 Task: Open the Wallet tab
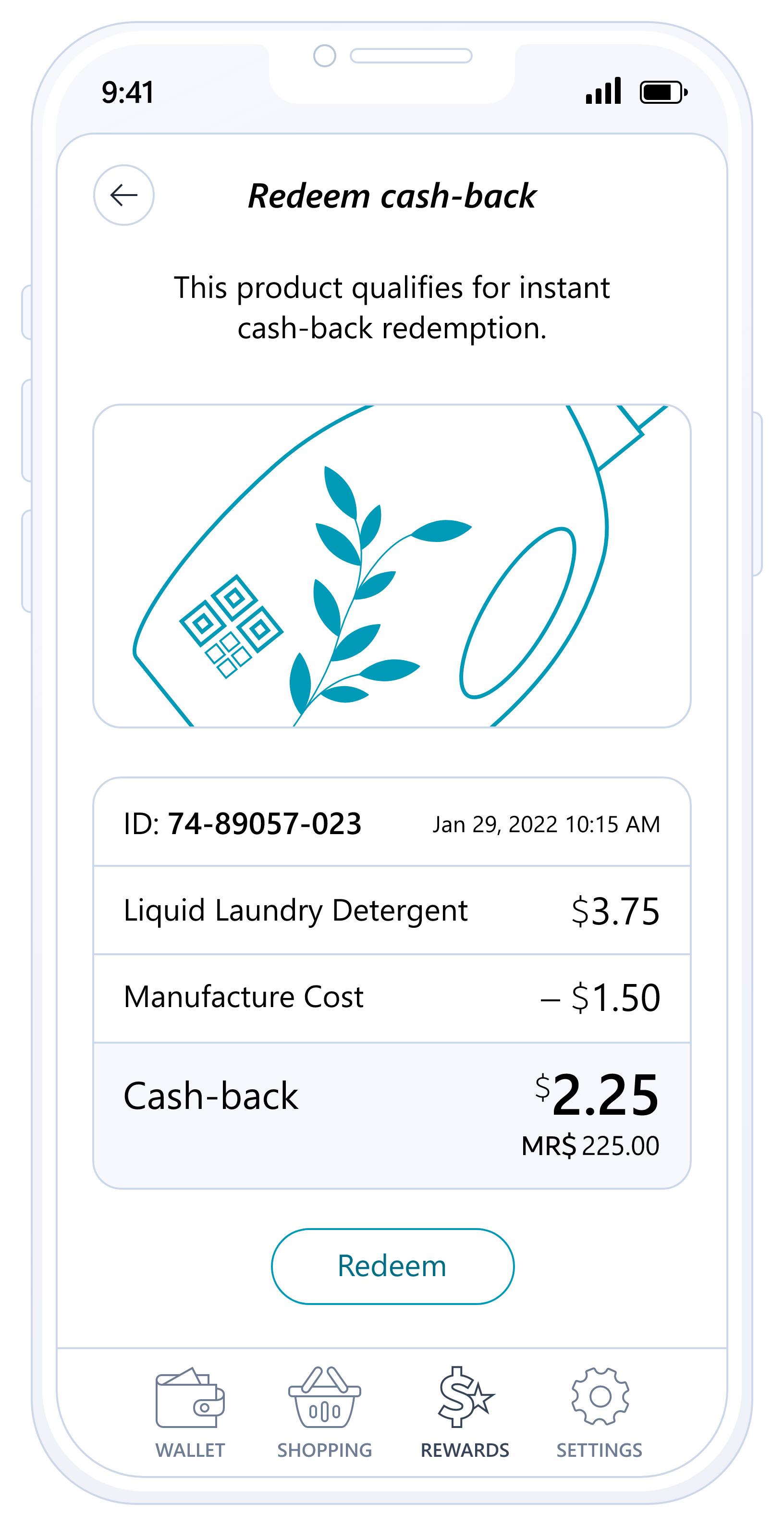(x=190, y=1413)
